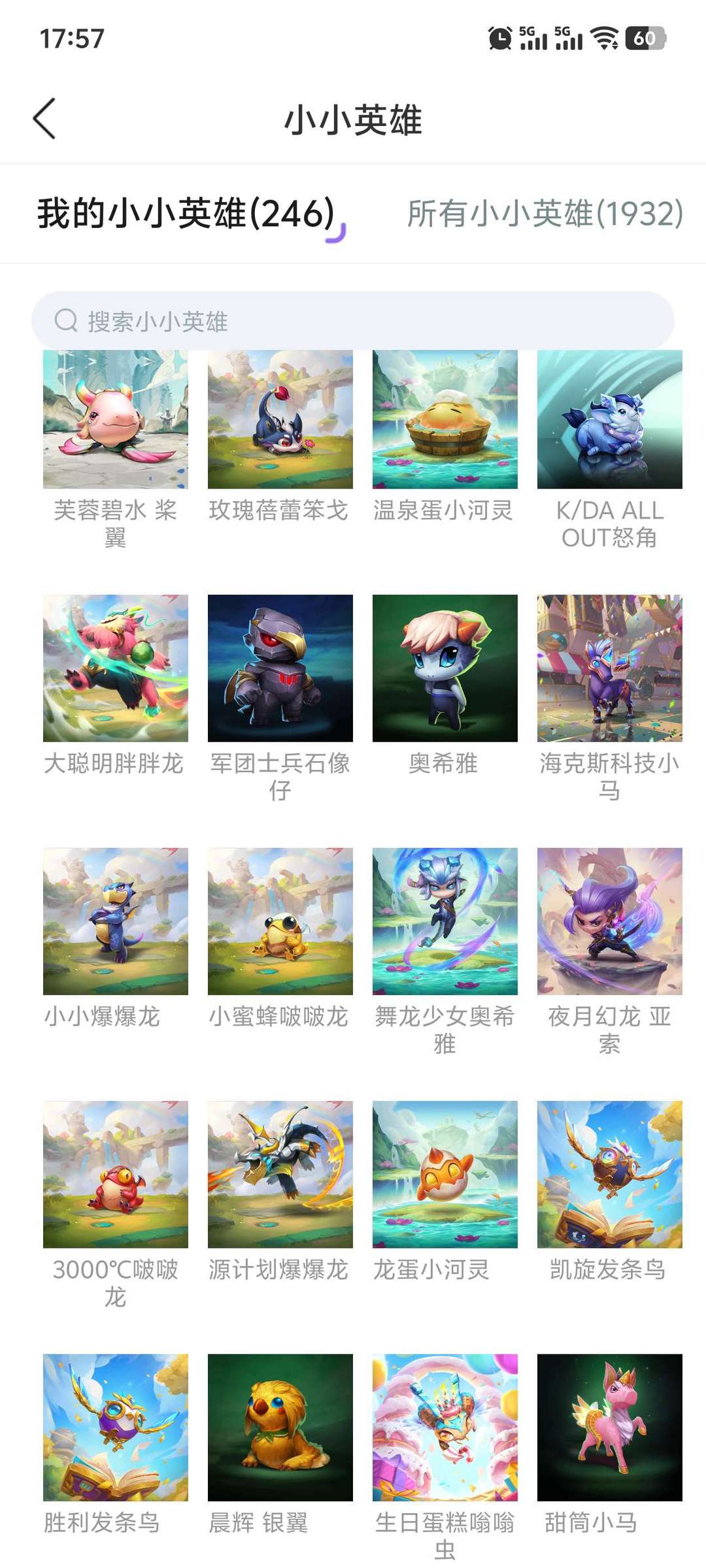The image size is (706, 1568).
Task: Open 海克斯科技小马 tile
Action: [609, 668]
